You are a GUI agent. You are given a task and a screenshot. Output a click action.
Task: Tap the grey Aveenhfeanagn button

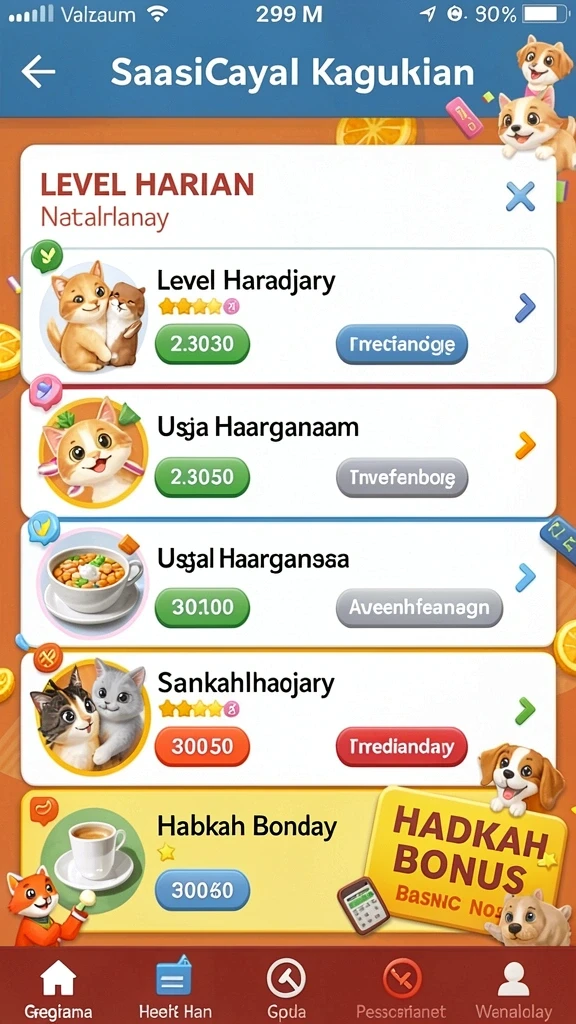(419, 608)
